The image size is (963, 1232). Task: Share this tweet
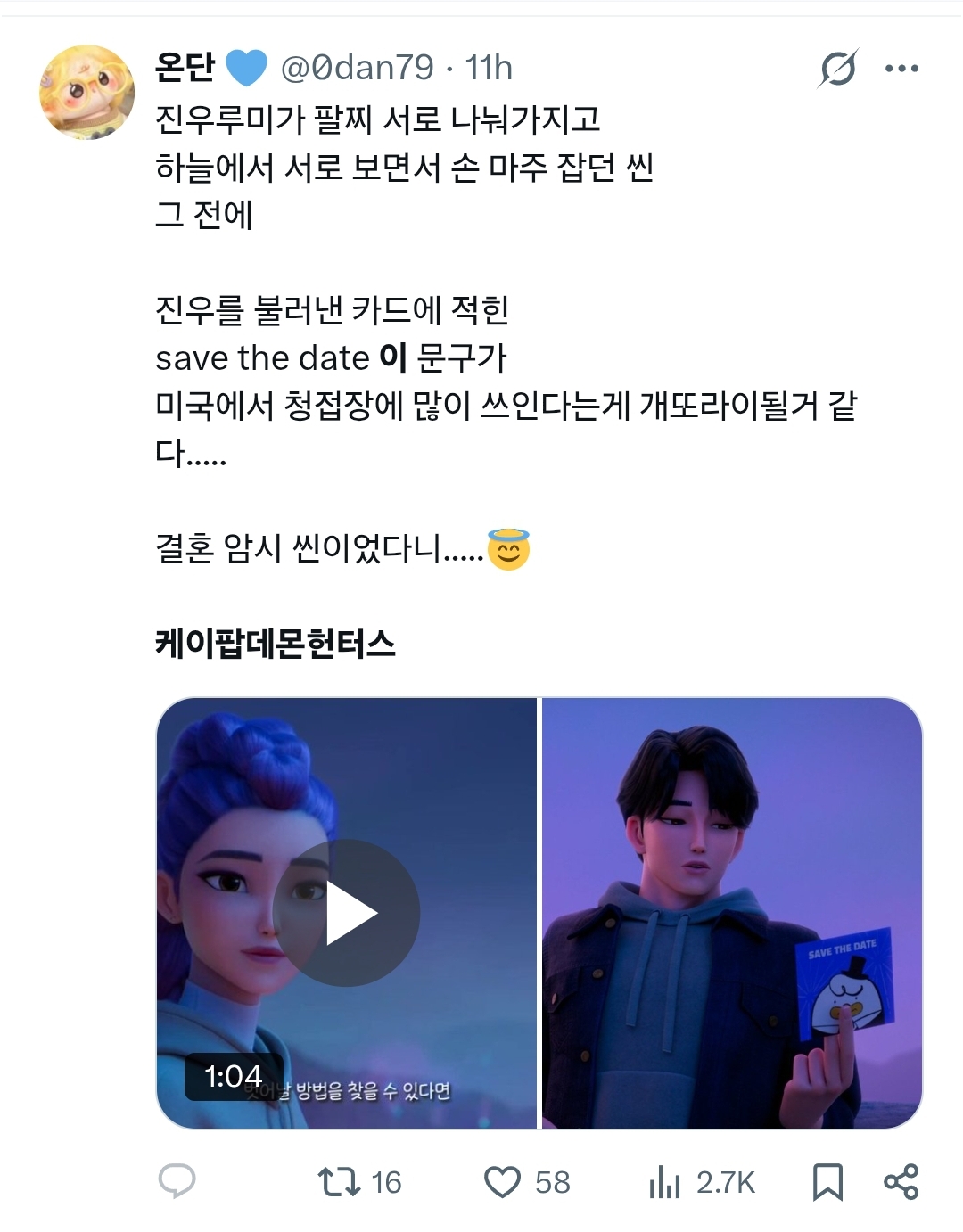pos(901,1182)
